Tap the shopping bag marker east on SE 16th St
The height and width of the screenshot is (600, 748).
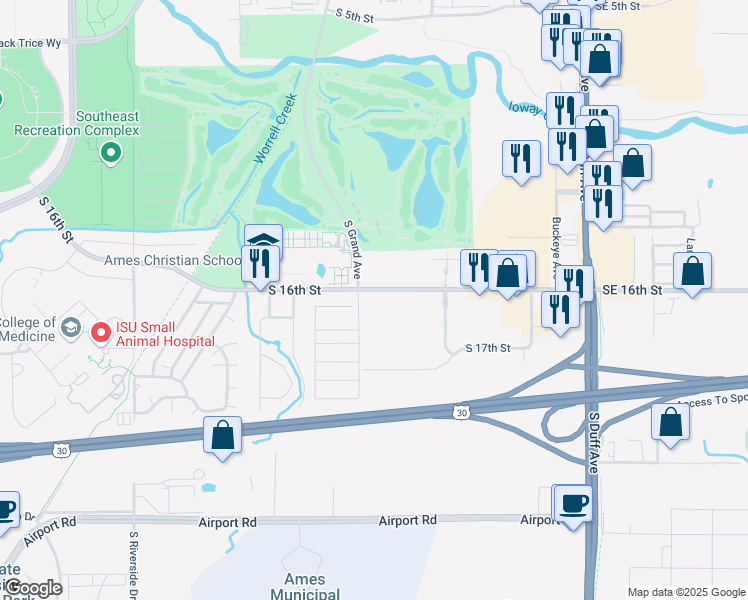[x=692, y=274]
